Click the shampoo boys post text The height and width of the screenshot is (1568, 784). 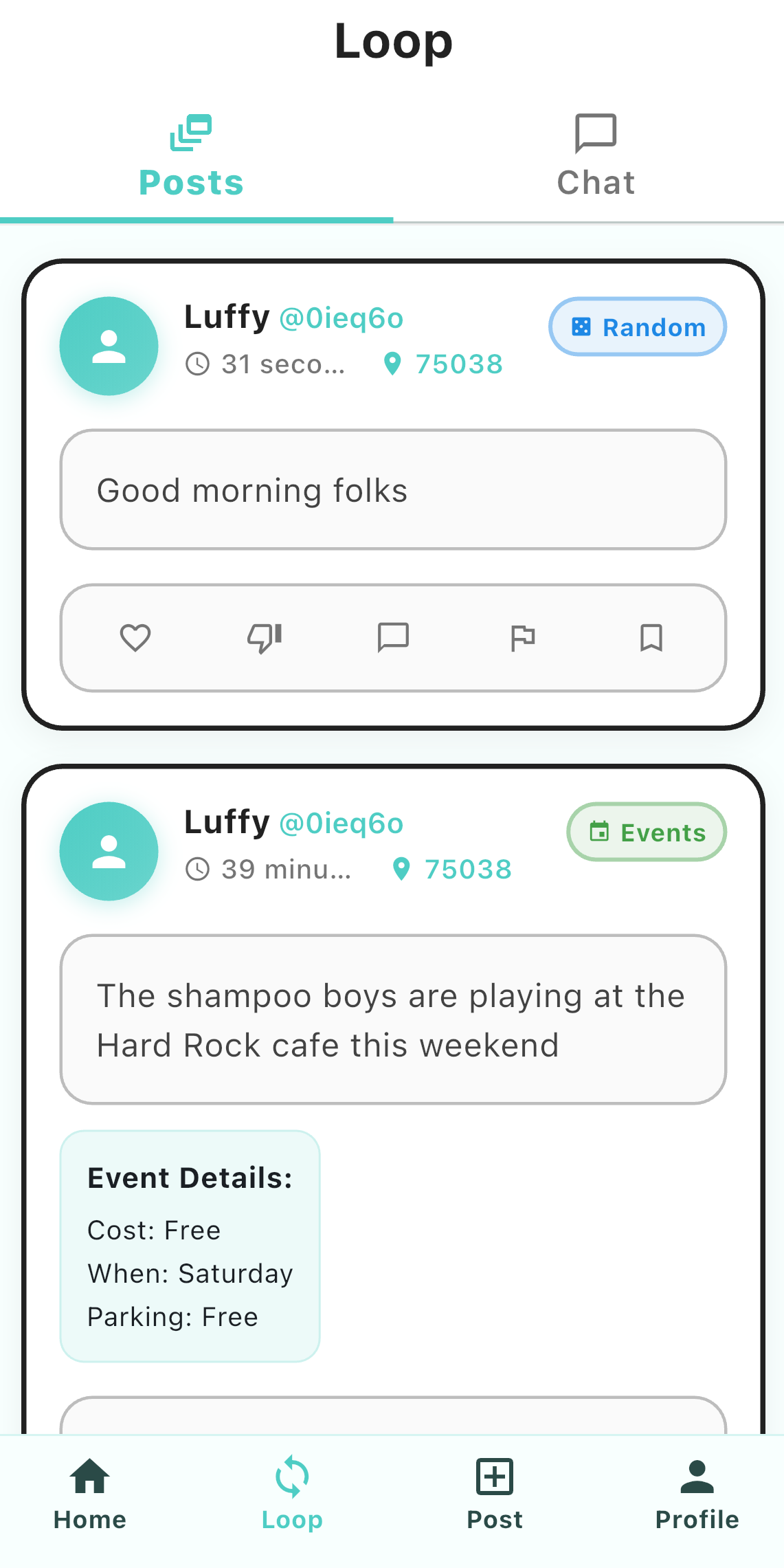(391, 1020)
